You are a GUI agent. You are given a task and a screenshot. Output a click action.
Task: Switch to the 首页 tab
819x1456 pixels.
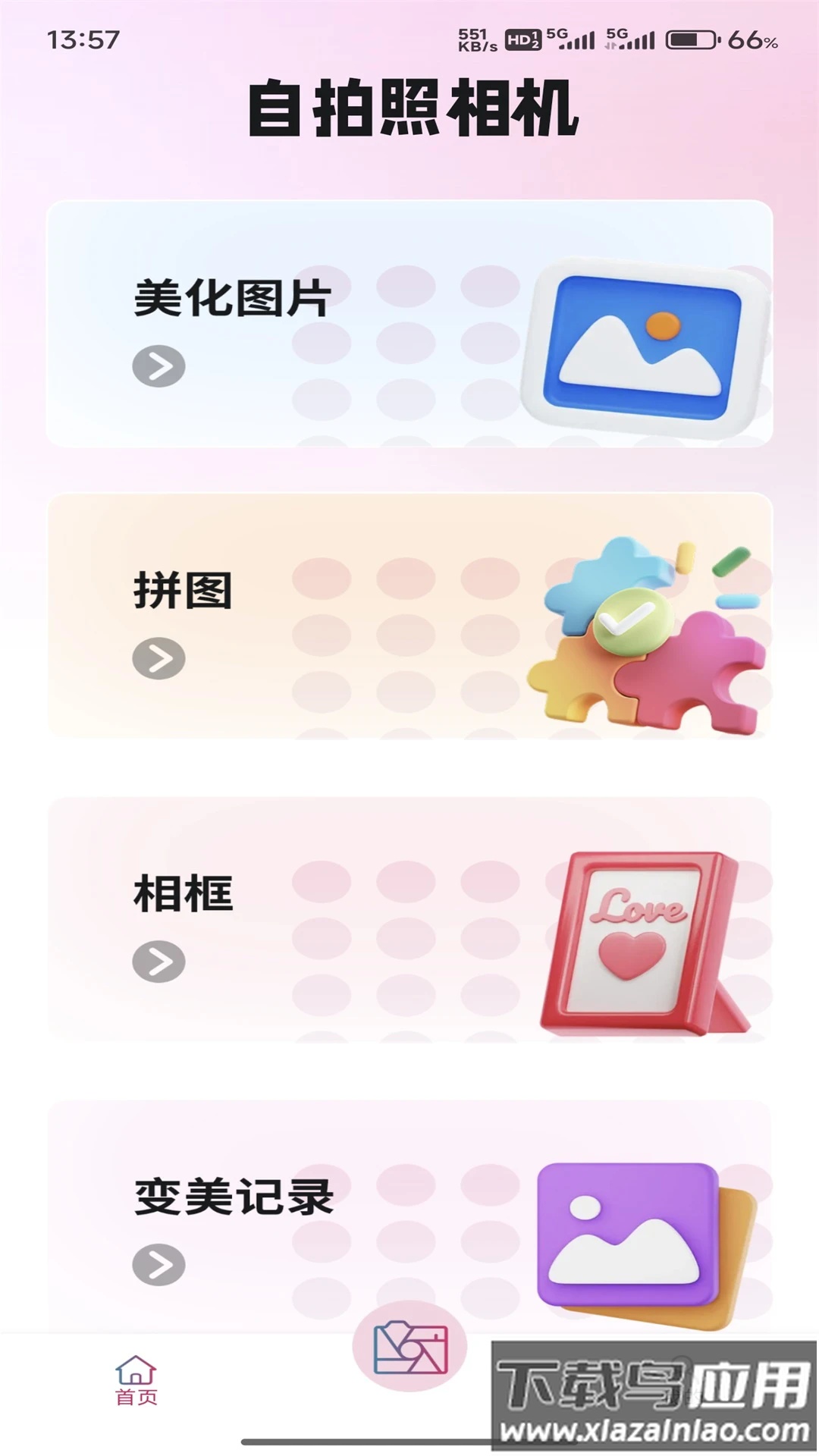(136, 1380)
